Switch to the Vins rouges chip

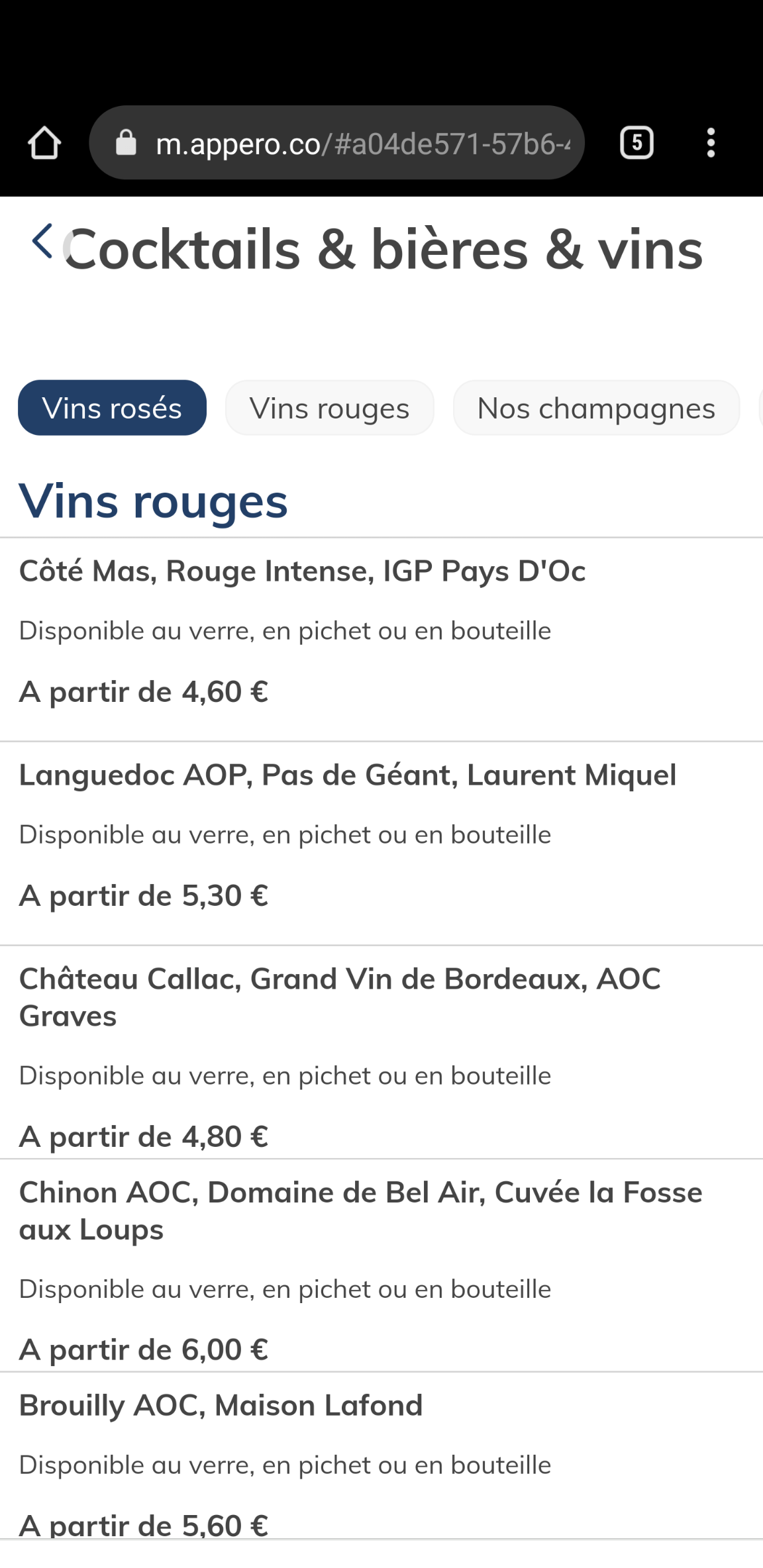pyautogui.click(x=329, y=408)
